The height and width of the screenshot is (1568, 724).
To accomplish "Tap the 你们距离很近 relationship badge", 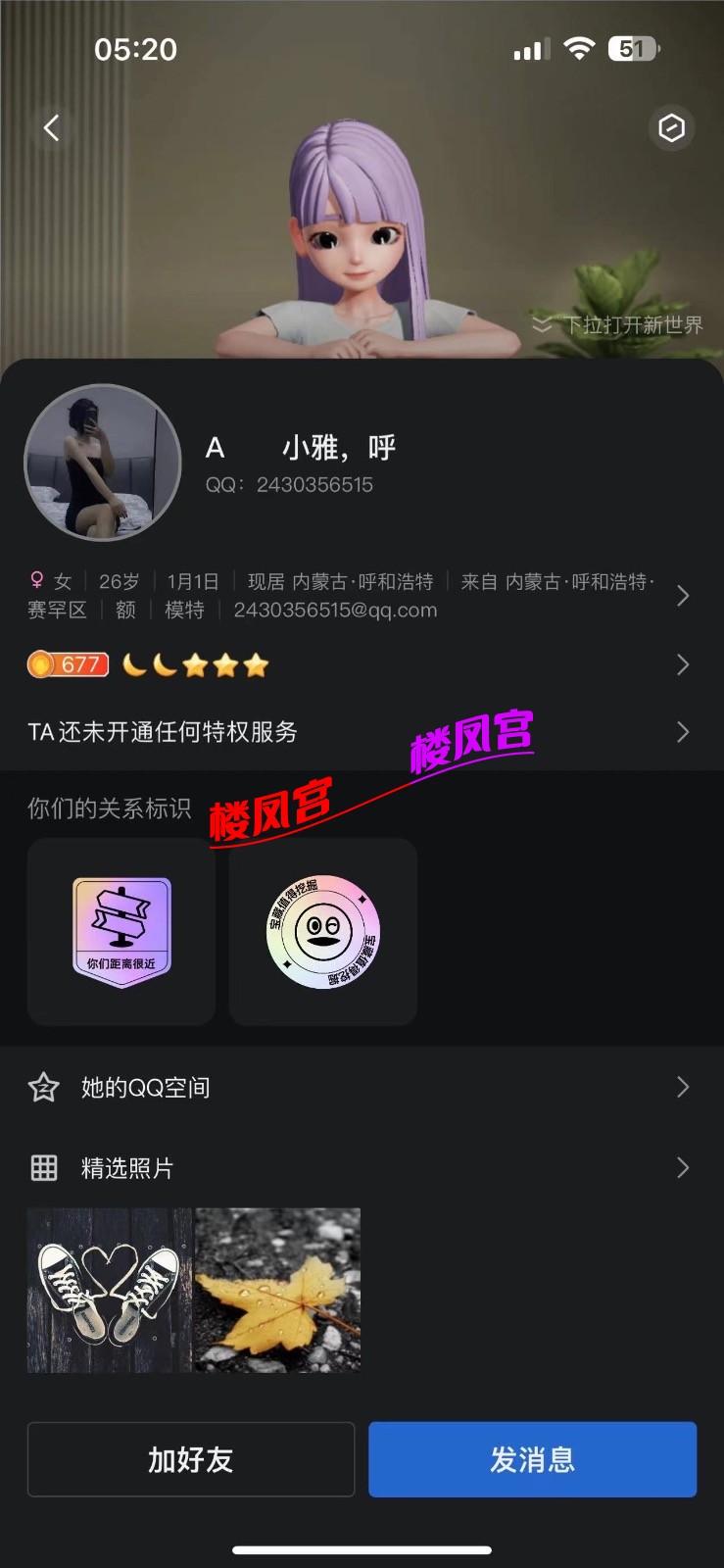I will 121,931.
